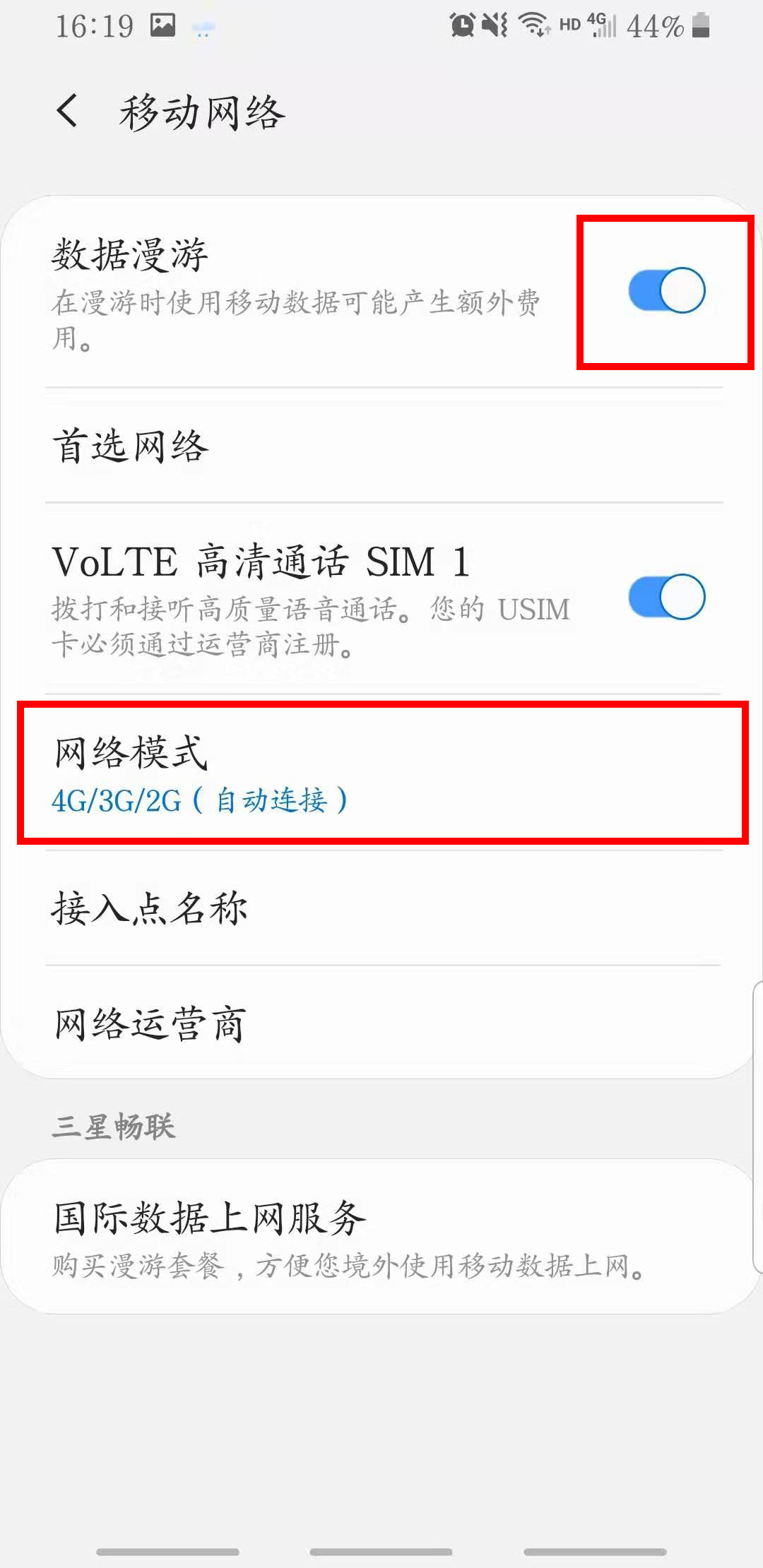Toggle the 数据漫游 switch off
Viewport: 763px width, 1568px height.
[666, 290]
